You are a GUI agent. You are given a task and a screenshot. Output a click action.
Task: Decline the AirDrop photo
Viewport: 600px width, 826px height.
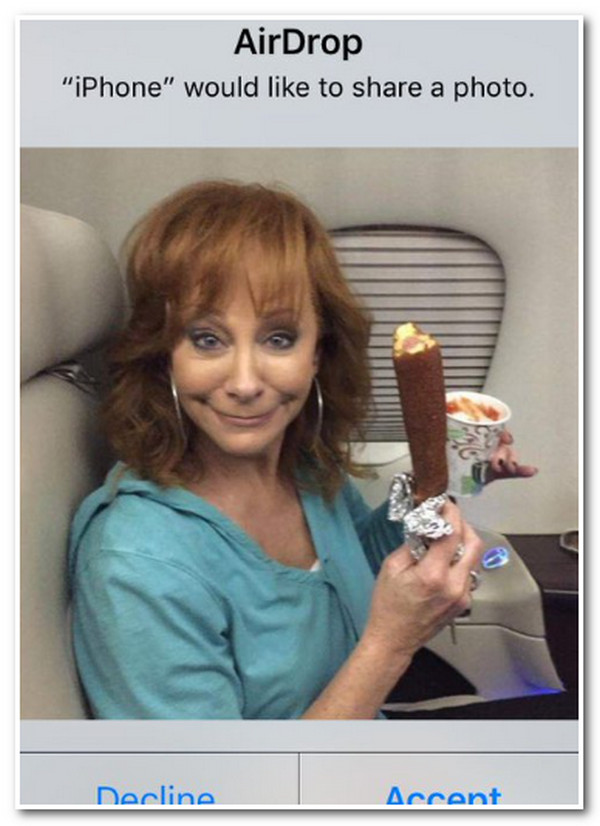click(156, 794)
